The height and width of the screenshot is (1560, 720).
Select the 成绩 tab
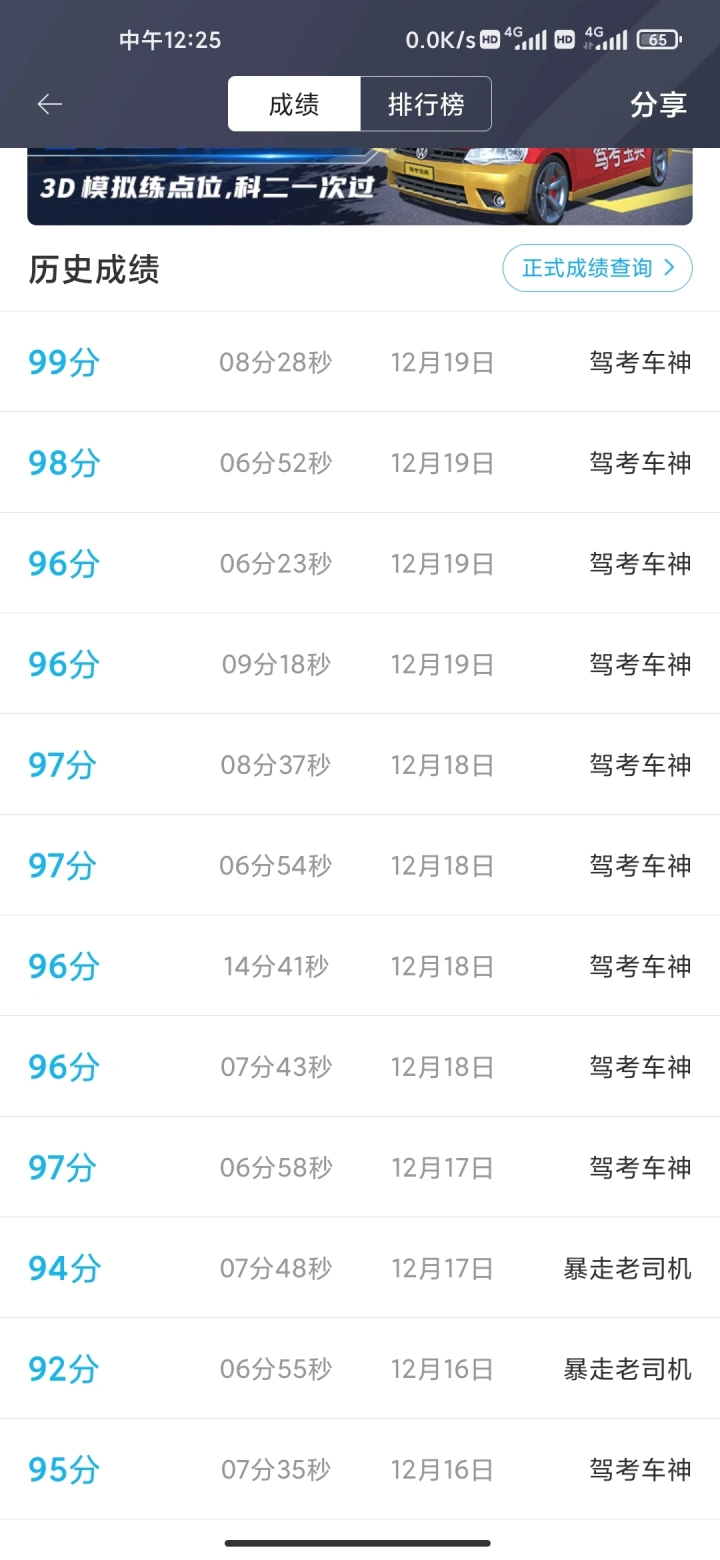(294, 104)
